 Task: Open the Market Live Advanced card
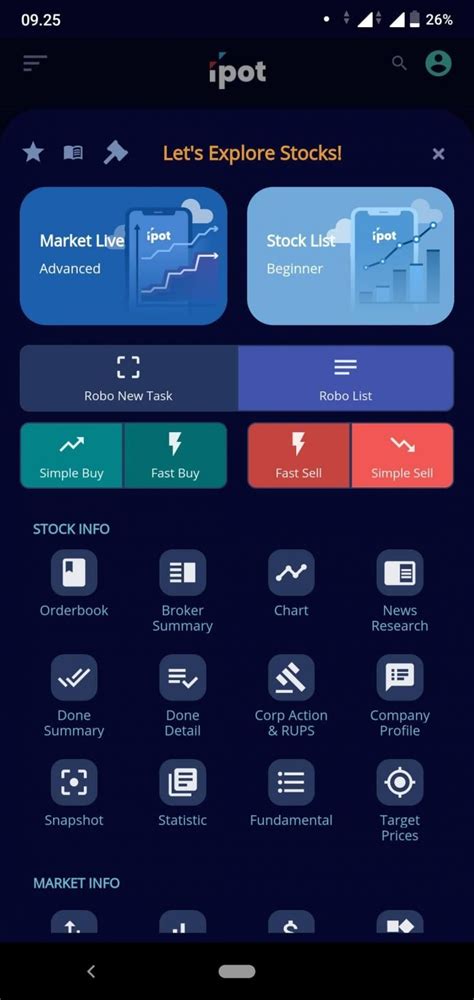(x=124, y=256)
